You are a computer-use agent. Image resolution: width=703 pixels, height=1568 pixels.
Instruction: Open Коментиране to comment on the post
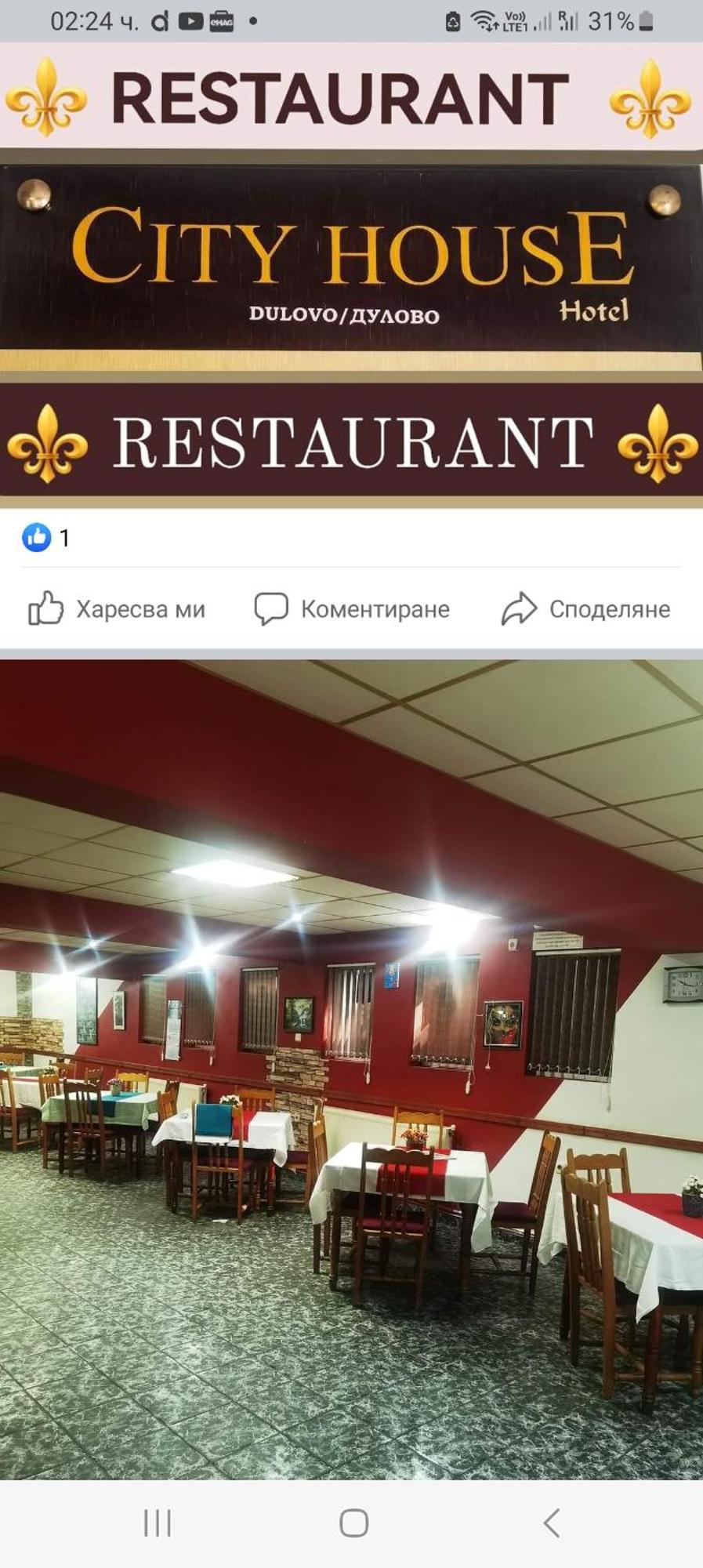point(352,609)
